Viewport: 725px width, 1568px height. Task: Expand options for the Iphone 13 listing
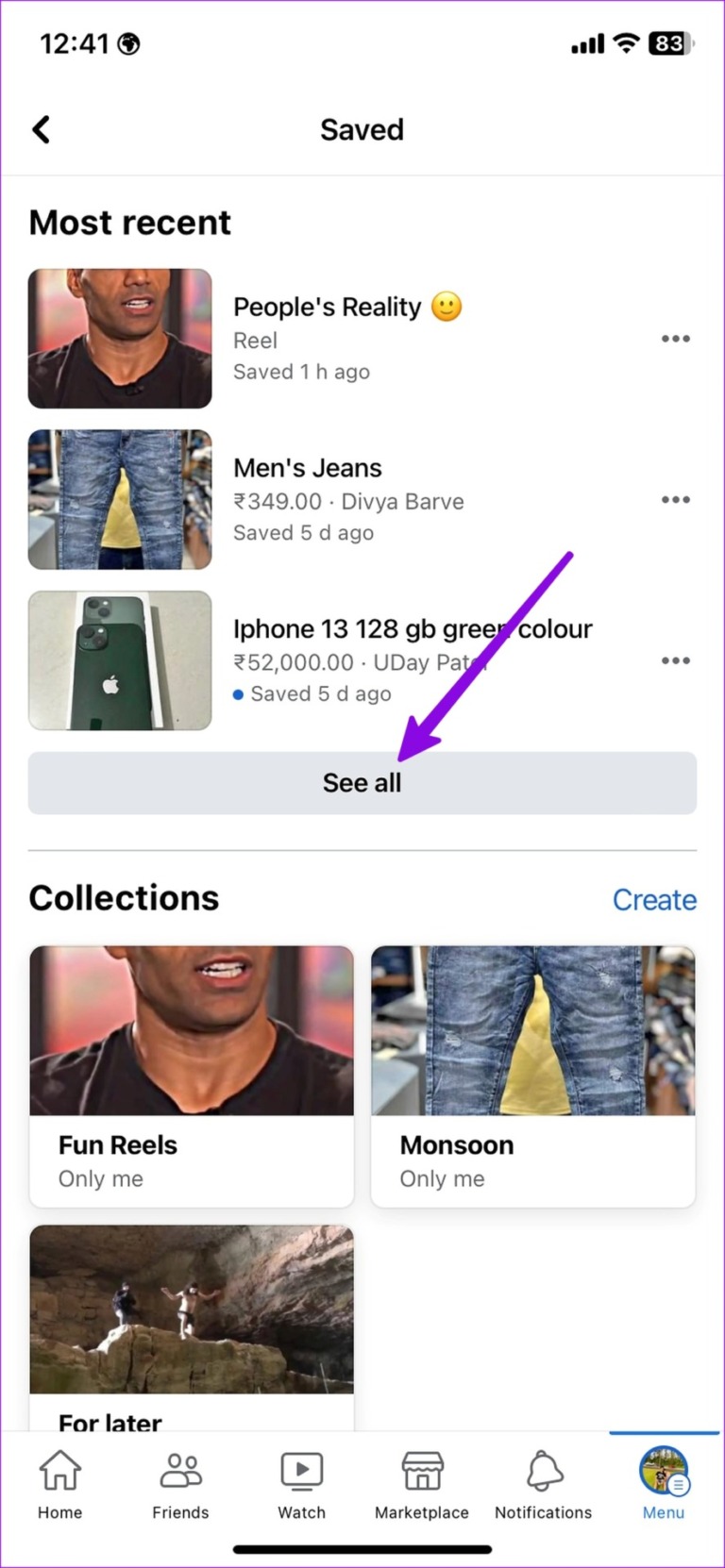(x=676, y=660)
